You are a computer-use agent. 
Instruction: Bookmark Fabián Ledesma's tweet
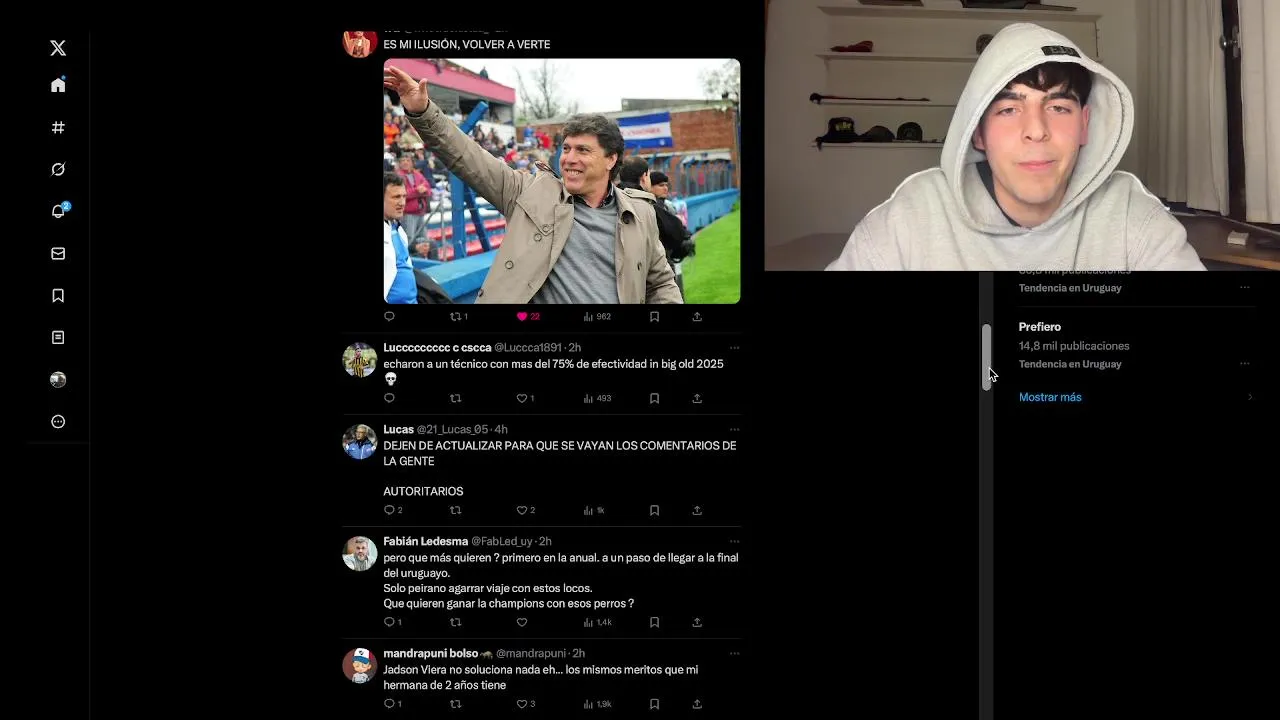[x=654, y=622]
